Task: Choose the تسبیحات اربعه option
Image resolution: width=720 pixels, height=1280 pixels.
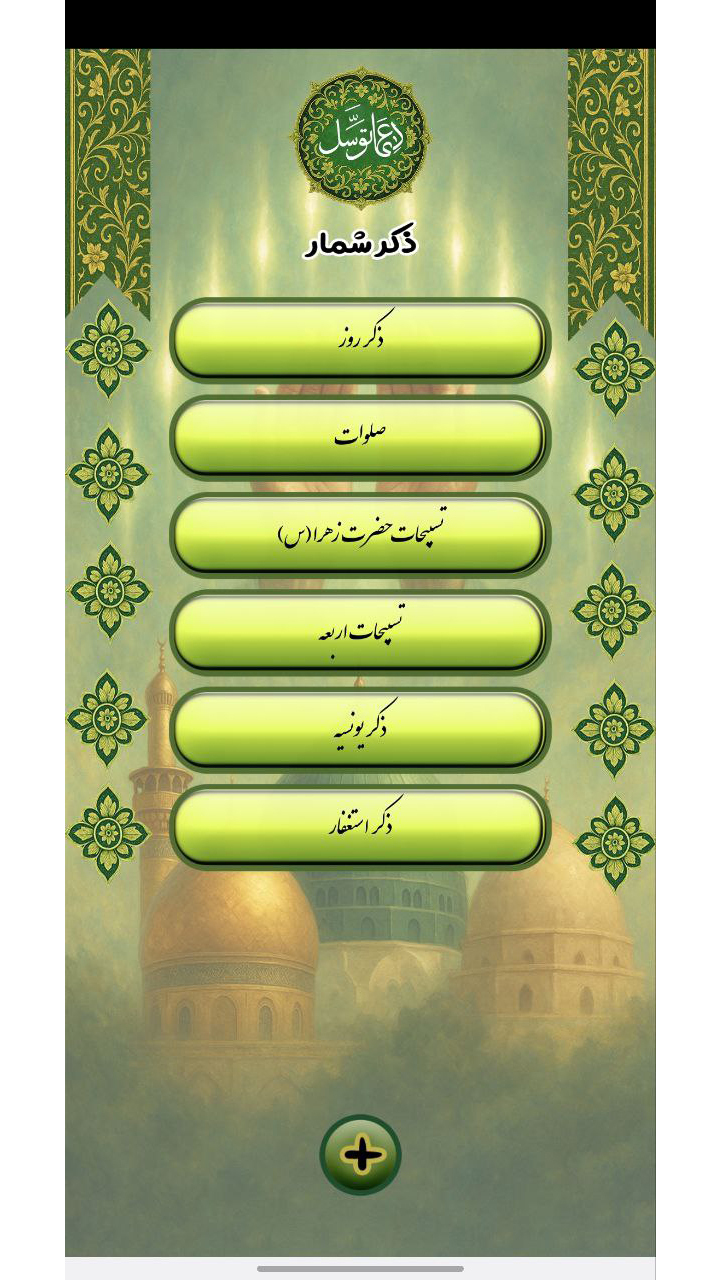Action: [360, 630]
